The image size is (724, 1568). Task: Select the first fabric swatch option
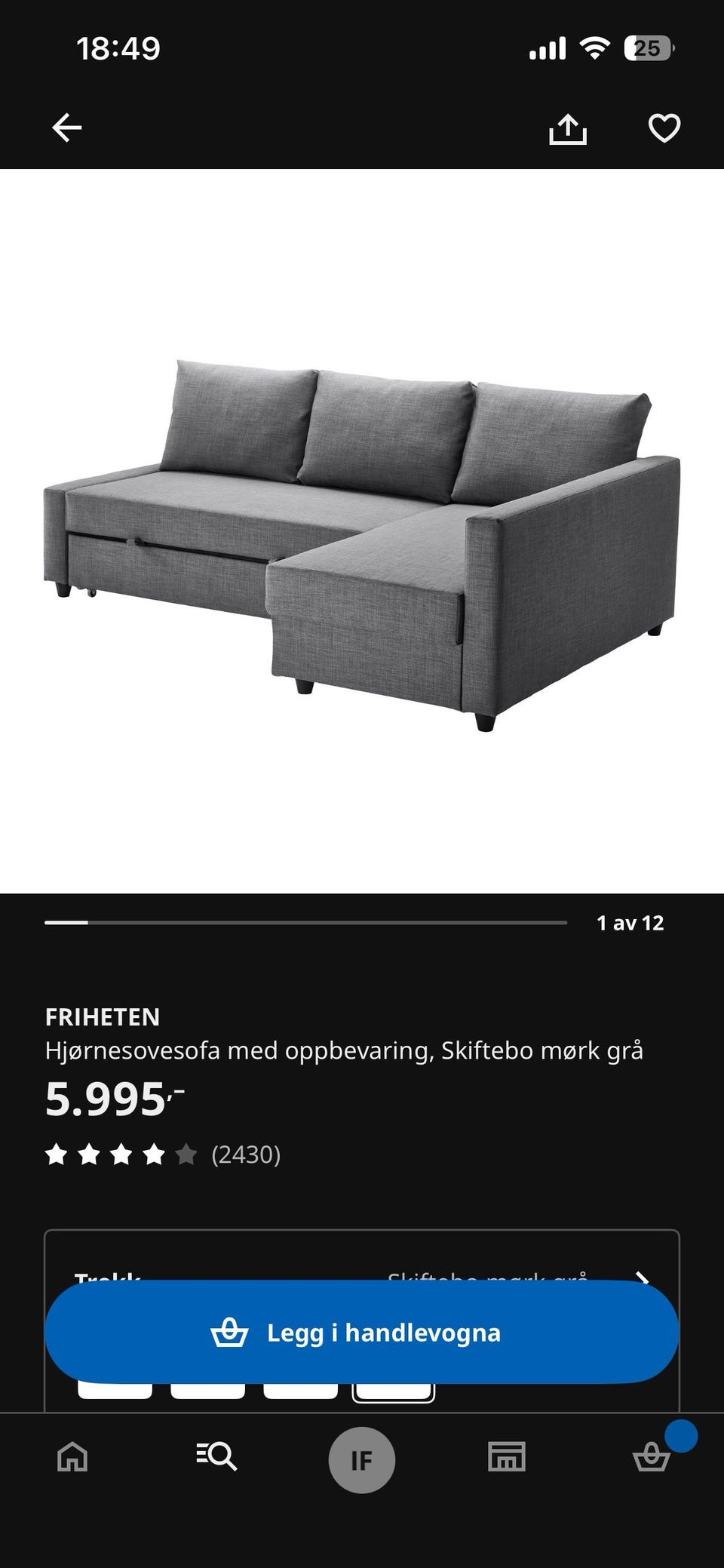pyautogui.click(x=115, y=1392)
